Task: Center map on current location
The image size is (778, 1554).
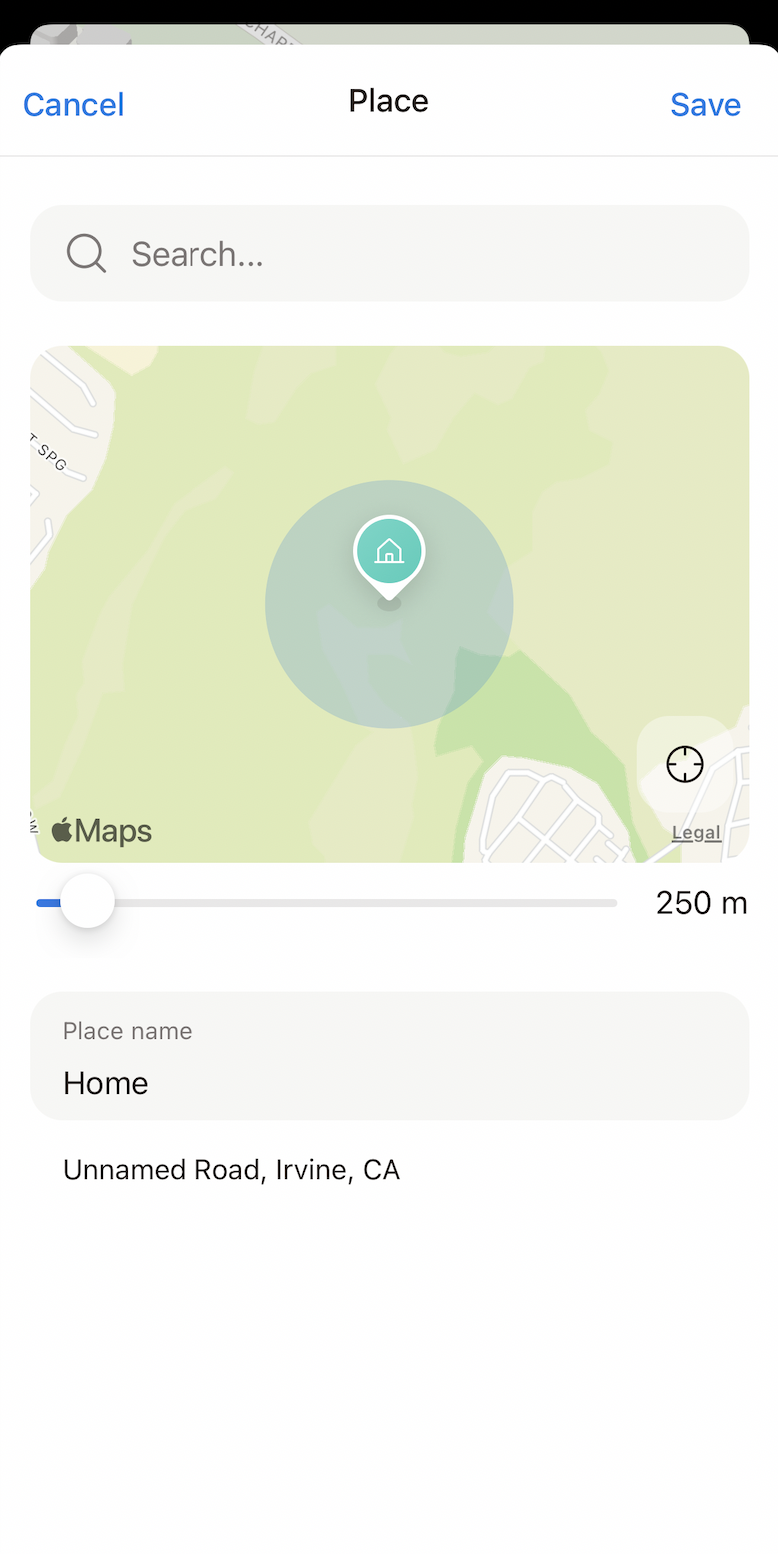Action: tap(685, 765)
